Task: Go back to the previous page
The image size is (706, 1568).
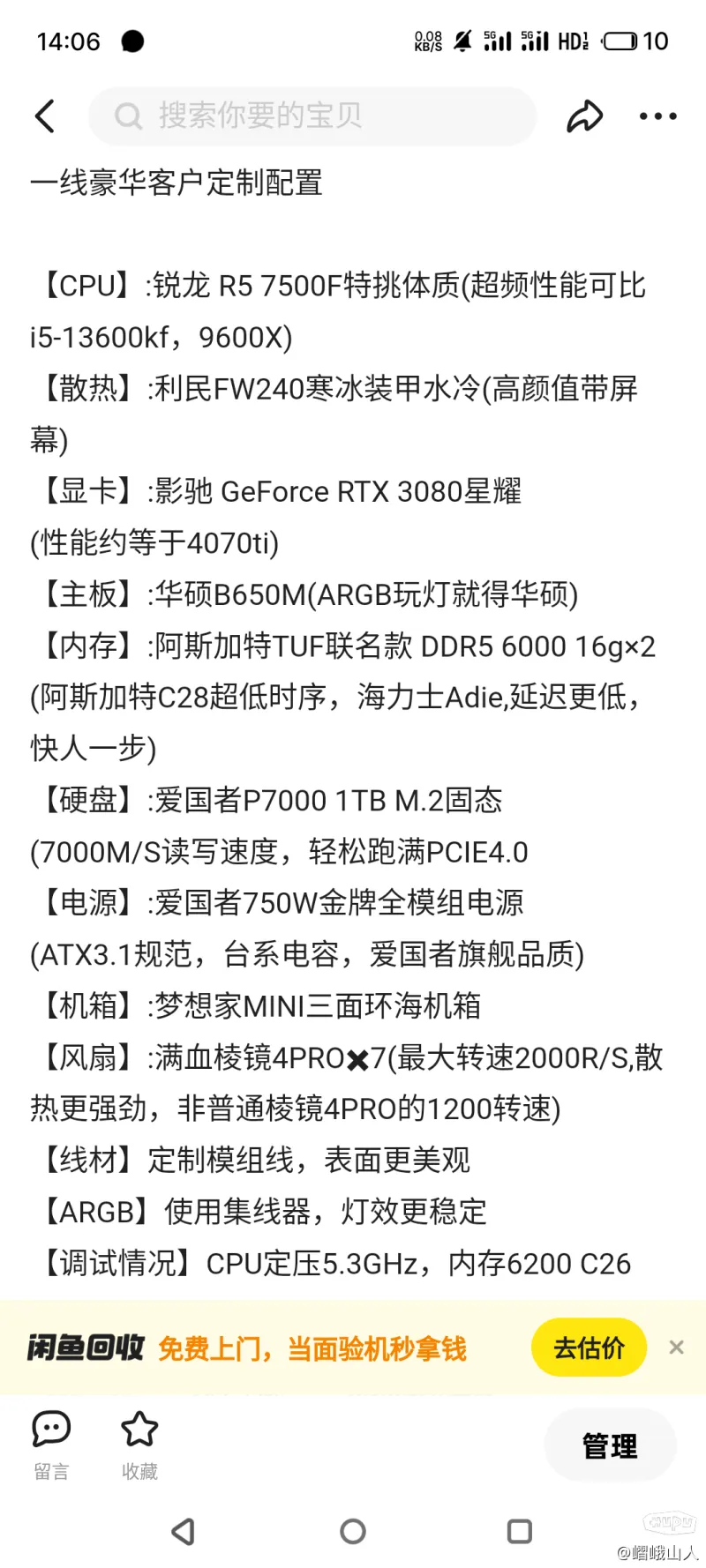Action: (45, 116)
